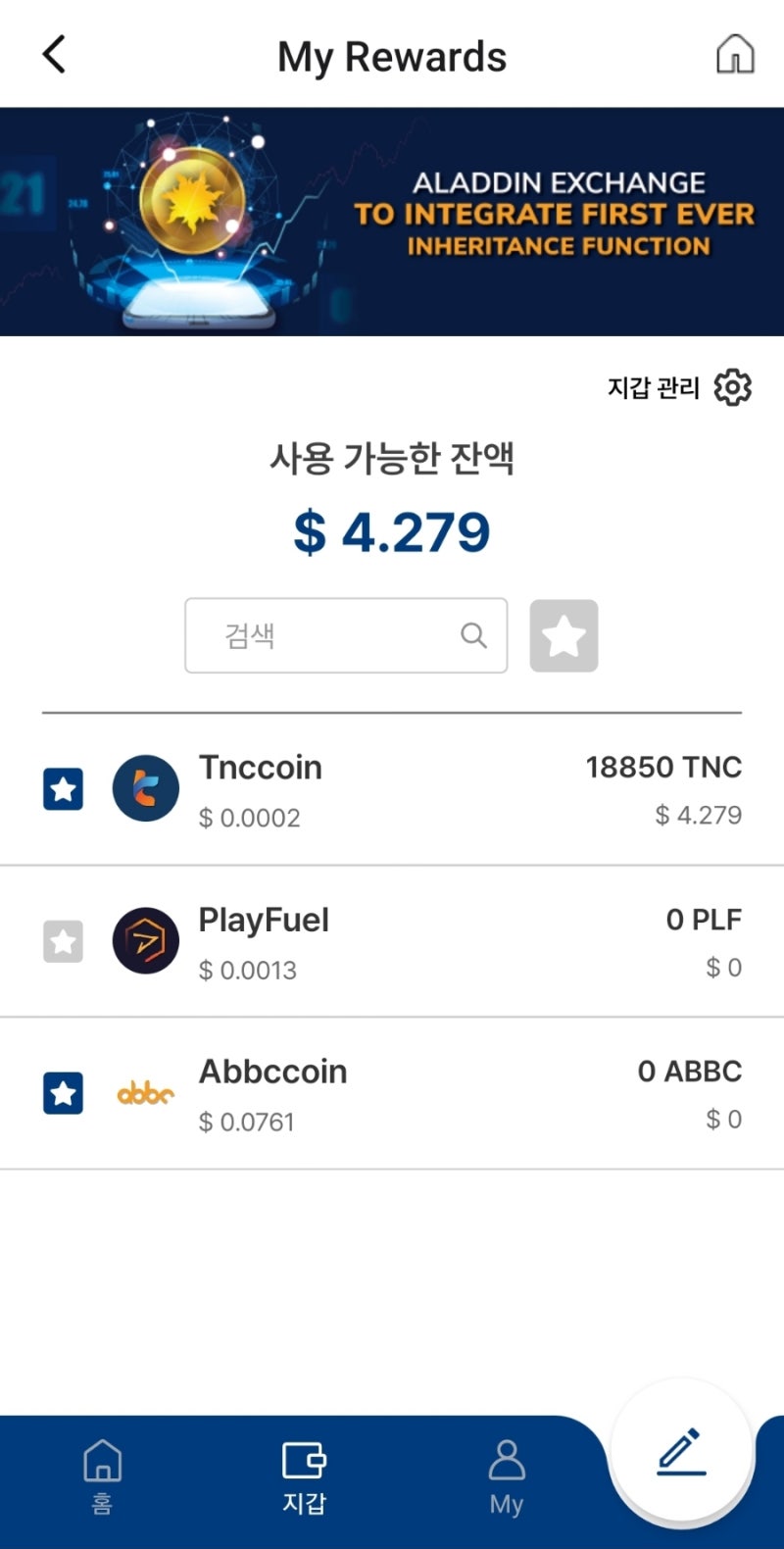Tap the search magnifier icon

474,635
